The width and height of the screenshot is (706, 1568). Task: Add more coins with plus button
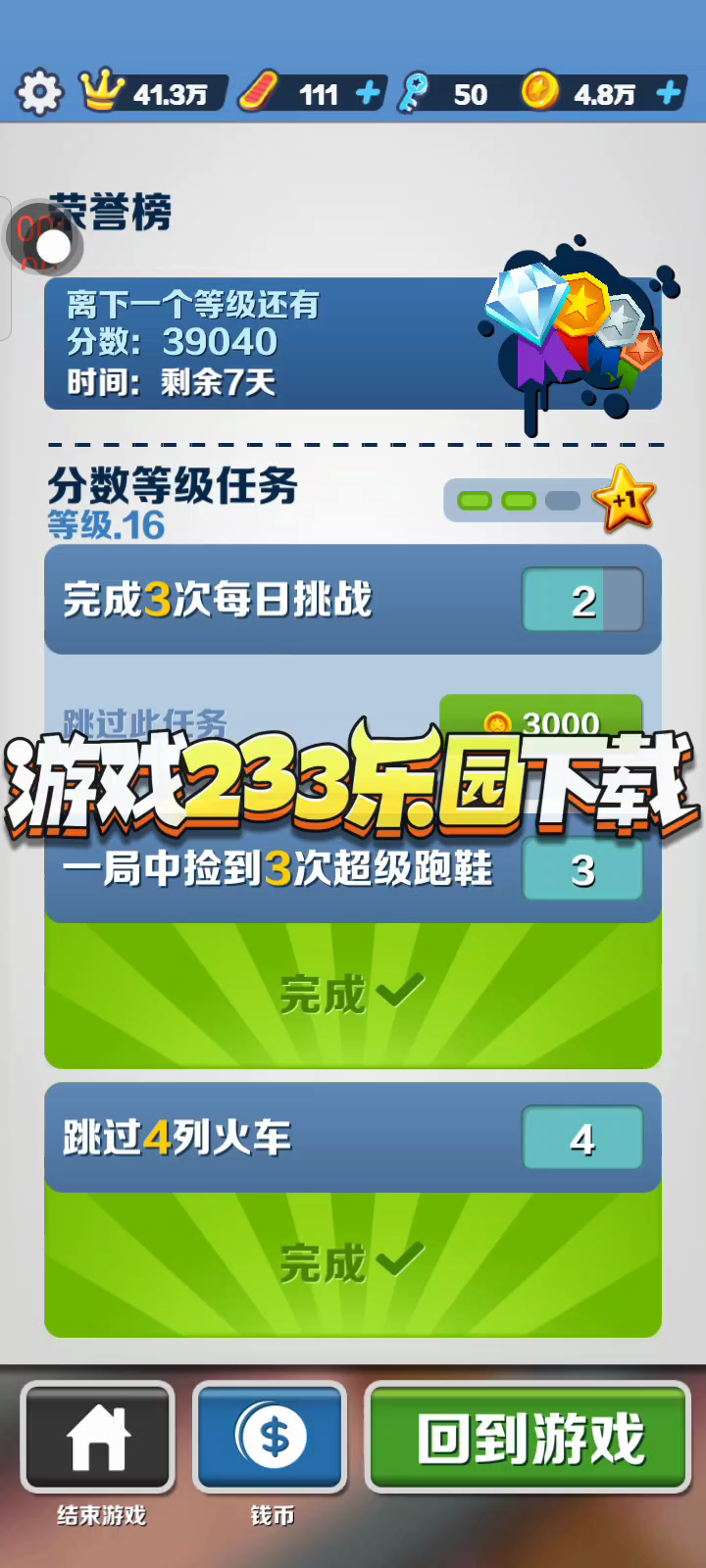[669, 94]
